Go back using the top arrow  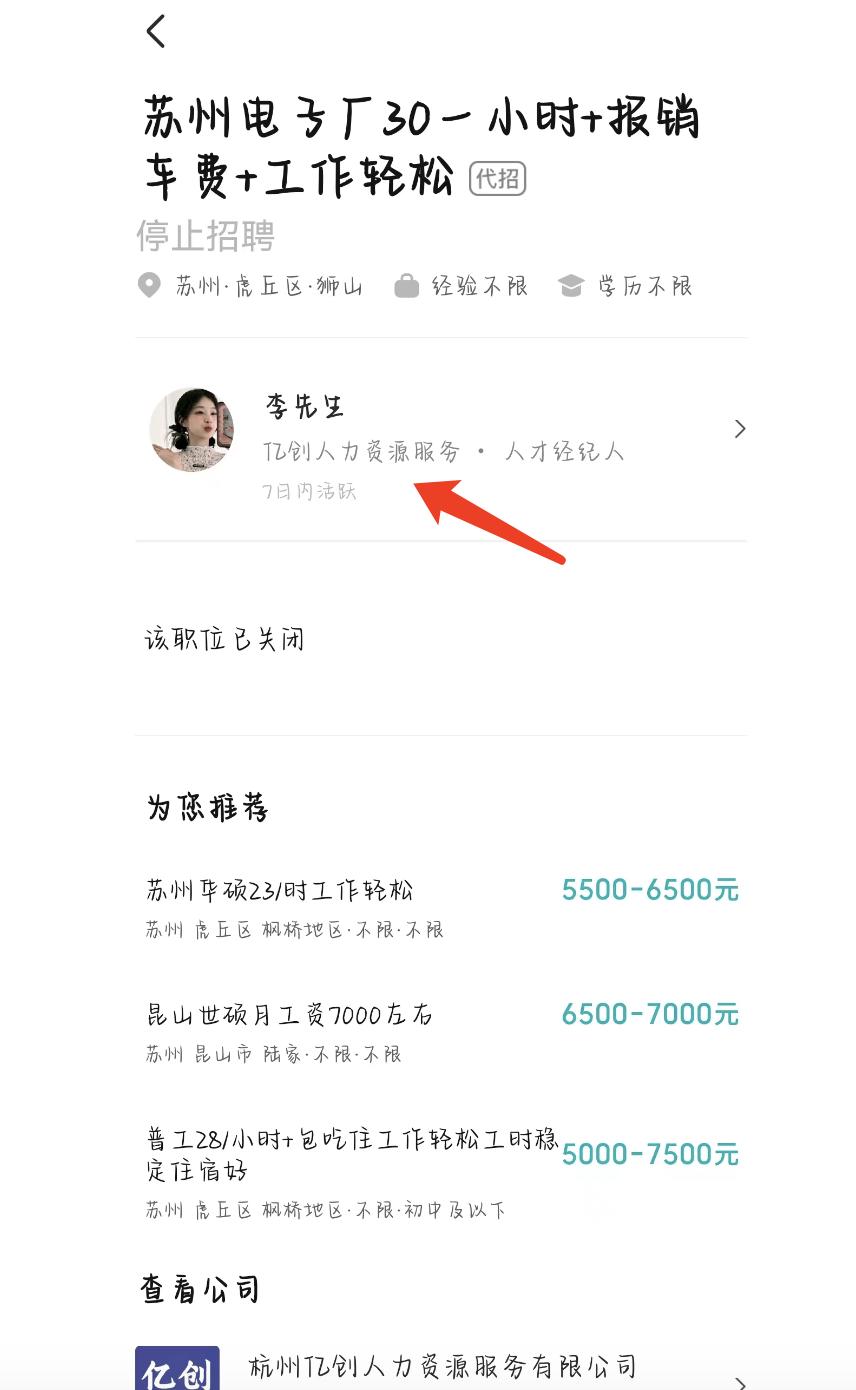click(156, 32)
